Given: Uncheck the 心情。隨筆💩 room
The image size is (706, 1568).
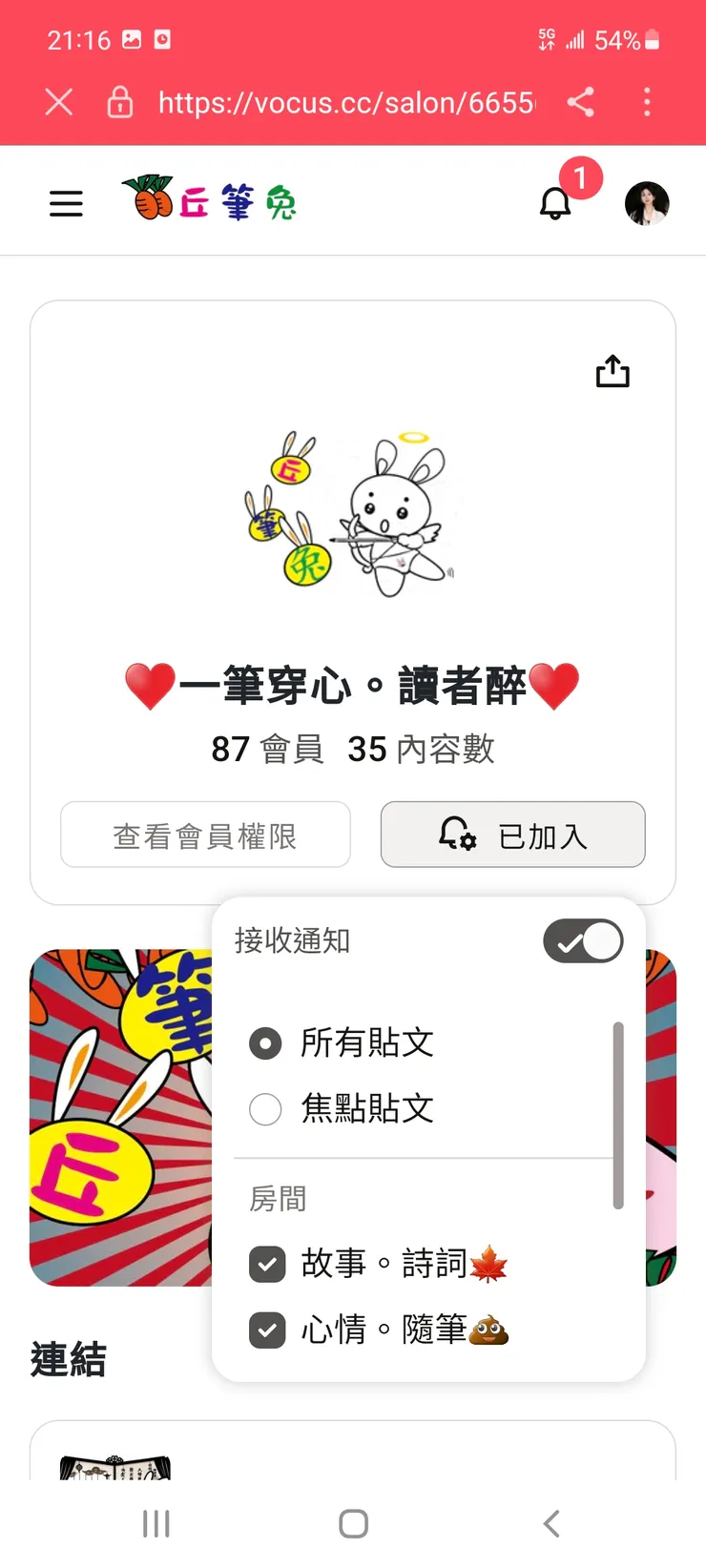Looking at the screenshot, I should [x=266, y=1330].
